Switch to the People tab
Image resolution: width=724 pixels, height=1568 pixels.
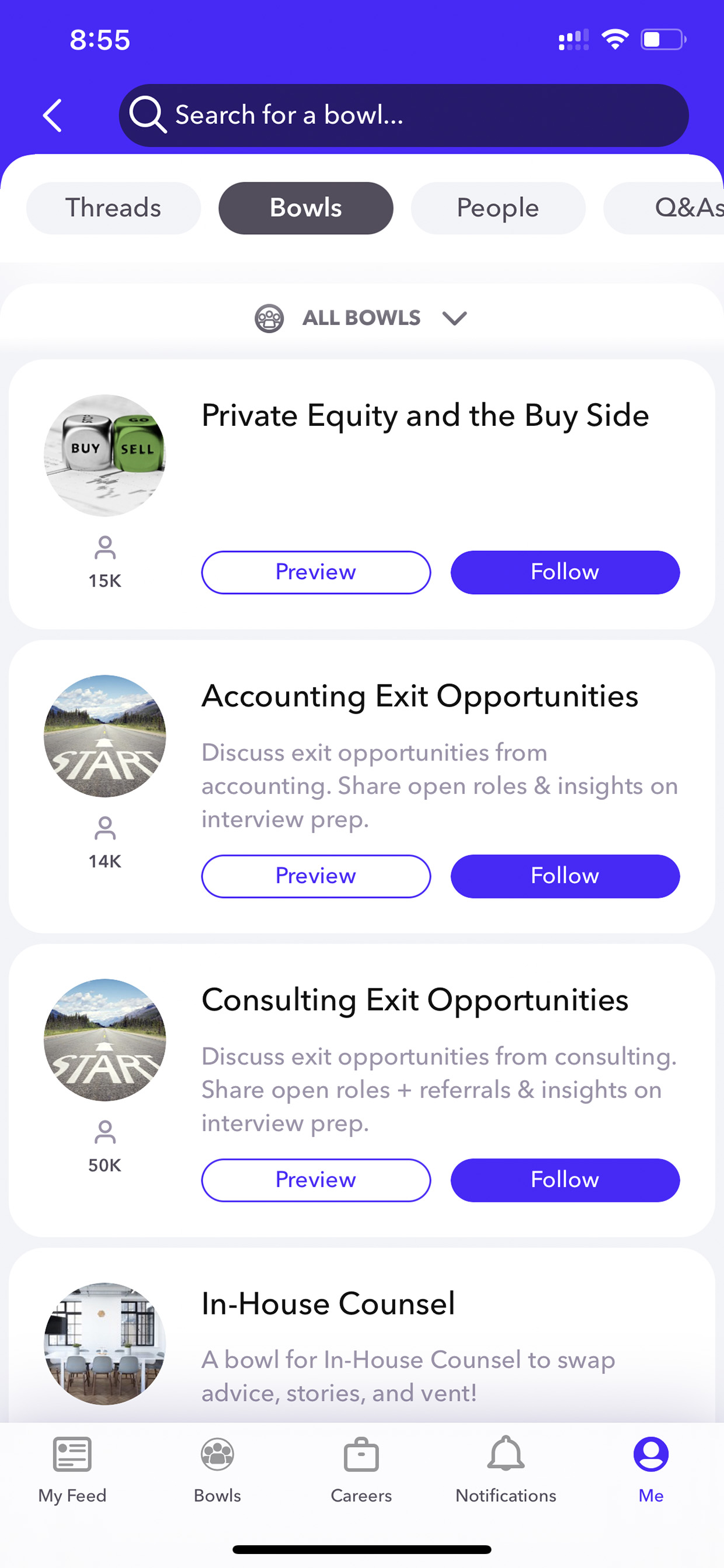(x=497, y=208)
